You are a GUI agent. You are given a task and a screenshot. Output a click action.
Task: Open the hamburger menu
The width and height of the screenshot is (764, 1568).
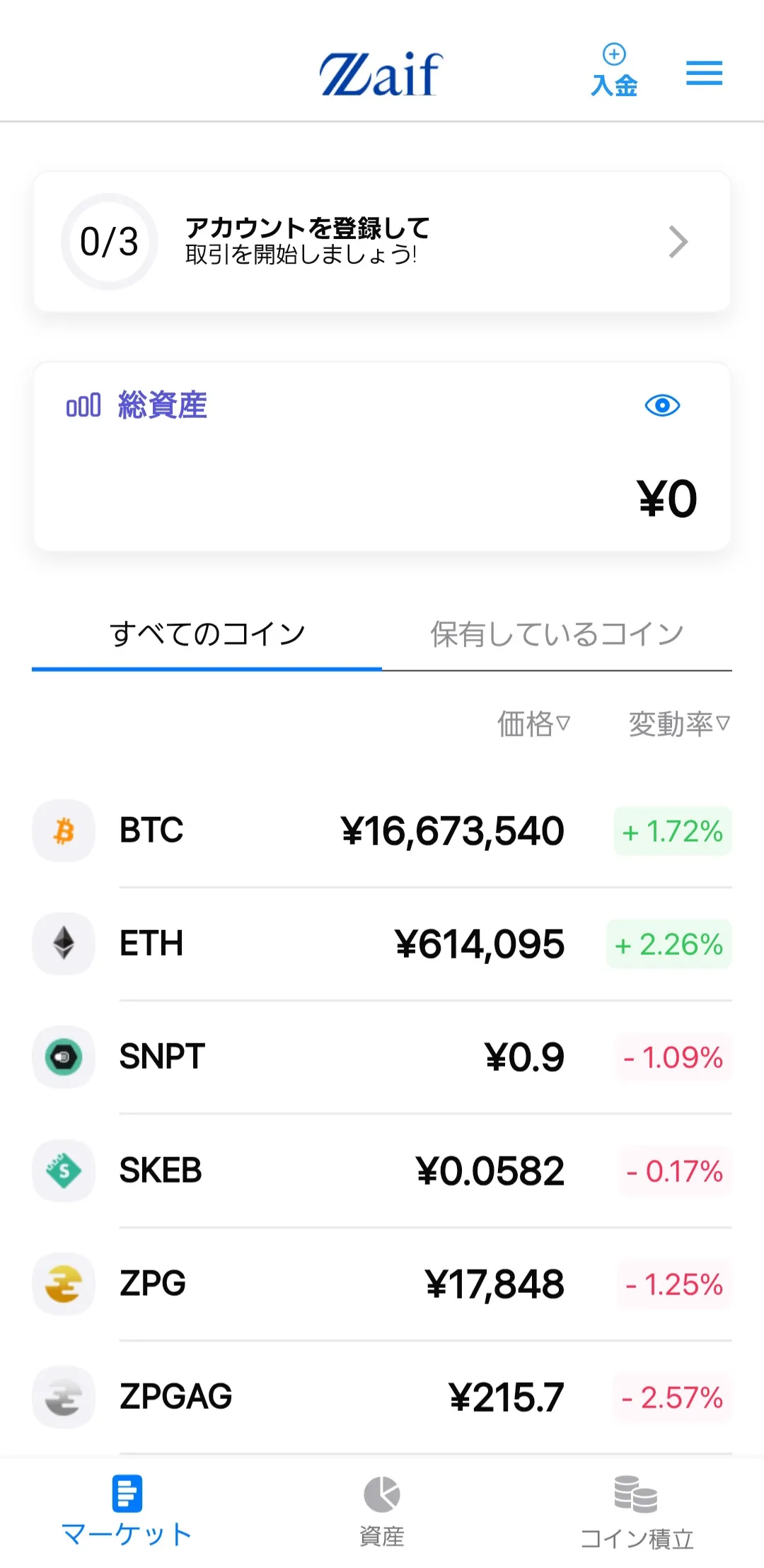(704, 73)
